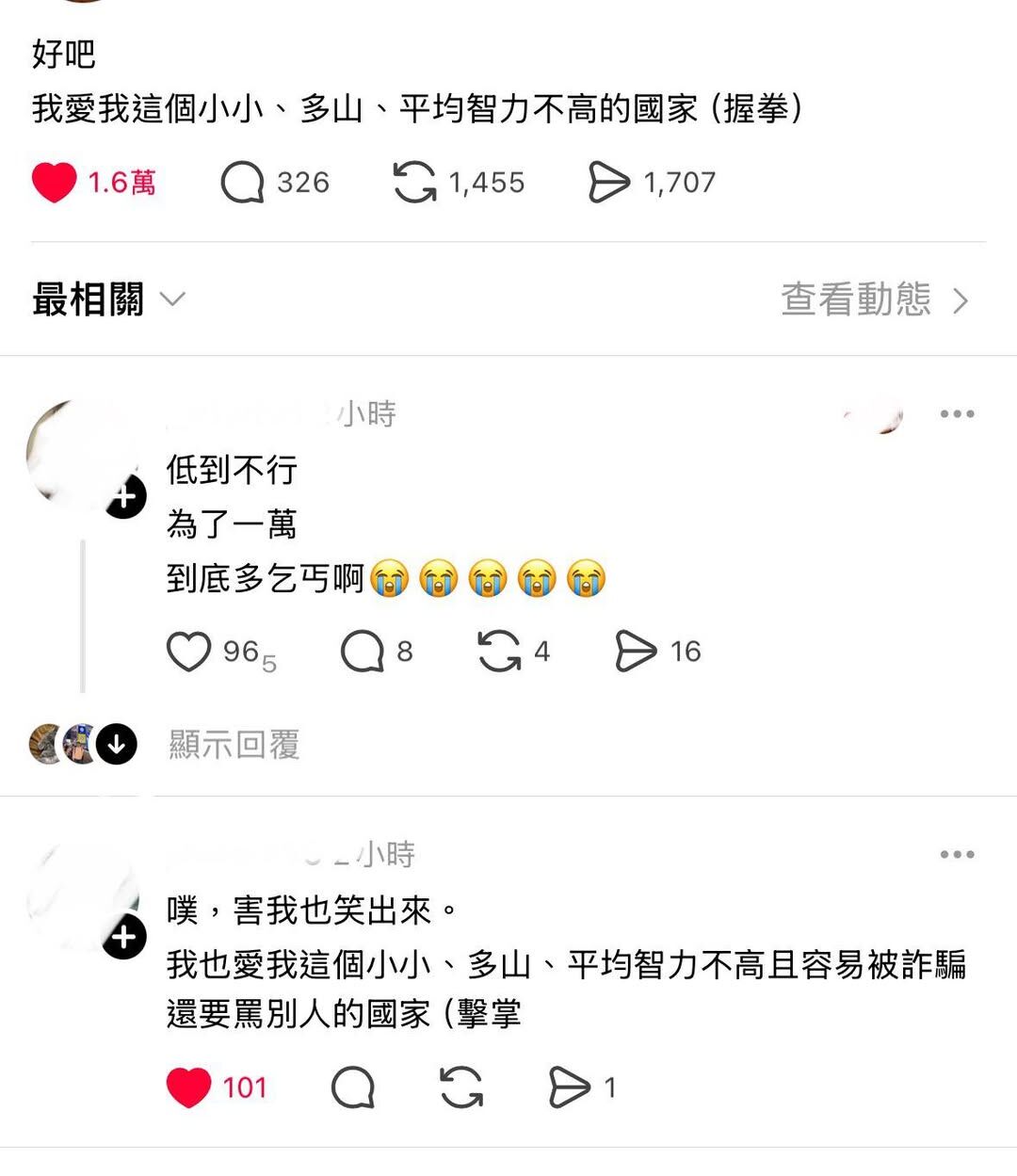The height and width of the screenshot is (1176, 1017).
Task: Follow the first commenter via the plus badge
Action: (x=124, y=495)
